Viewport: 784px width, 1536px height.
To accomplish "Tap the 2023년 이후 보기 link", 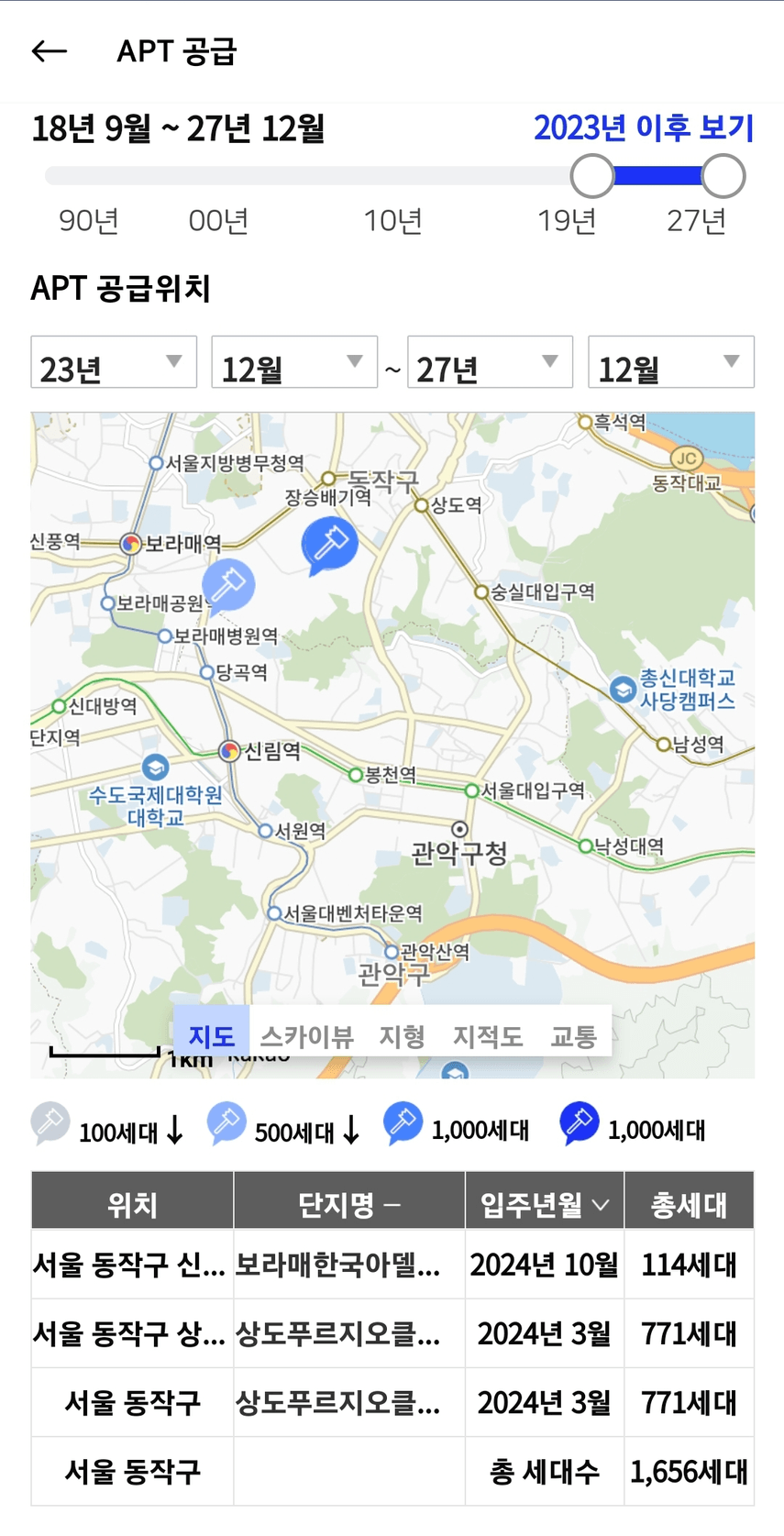I will click(x=643, y=128).
